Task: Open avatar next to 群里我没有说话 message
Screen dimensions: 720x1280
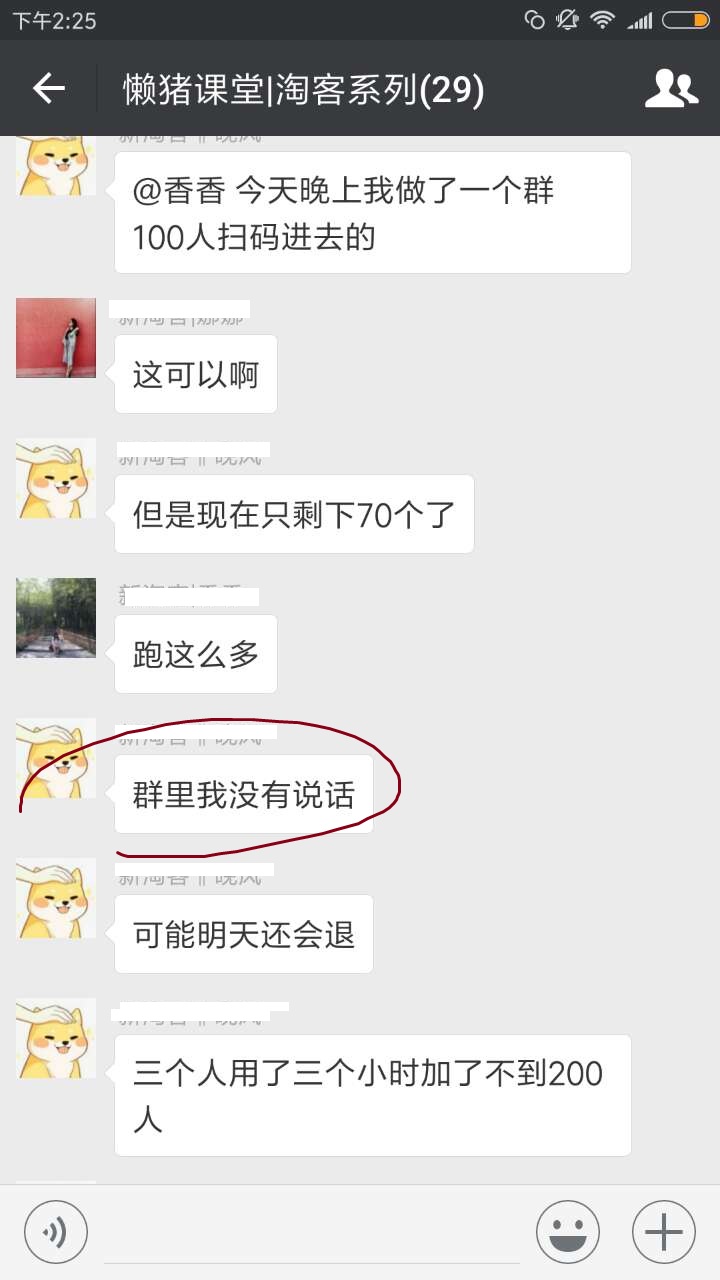Action: point(56,758)
